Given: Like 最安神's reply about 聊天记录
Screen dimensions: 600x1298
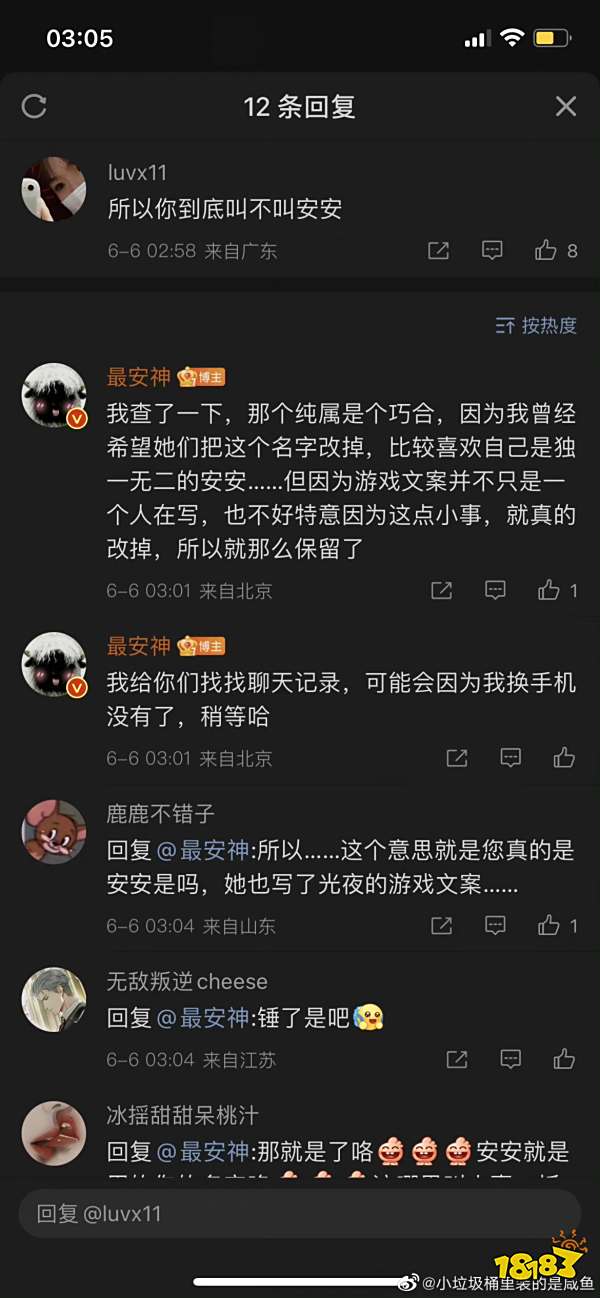Looking at the screenshot, I should coord(564,758).
